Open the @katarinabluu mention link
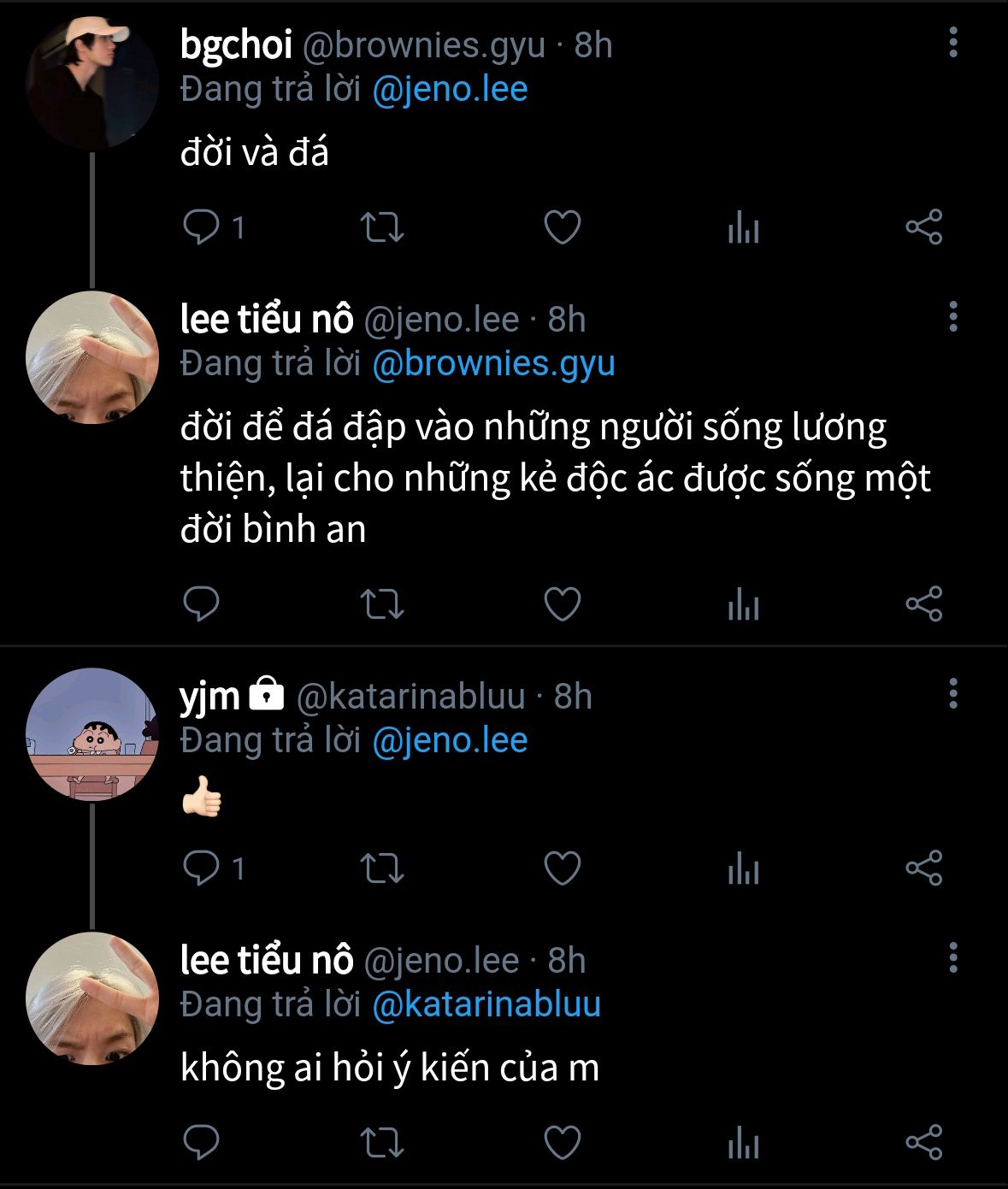 coord(486,1004)
